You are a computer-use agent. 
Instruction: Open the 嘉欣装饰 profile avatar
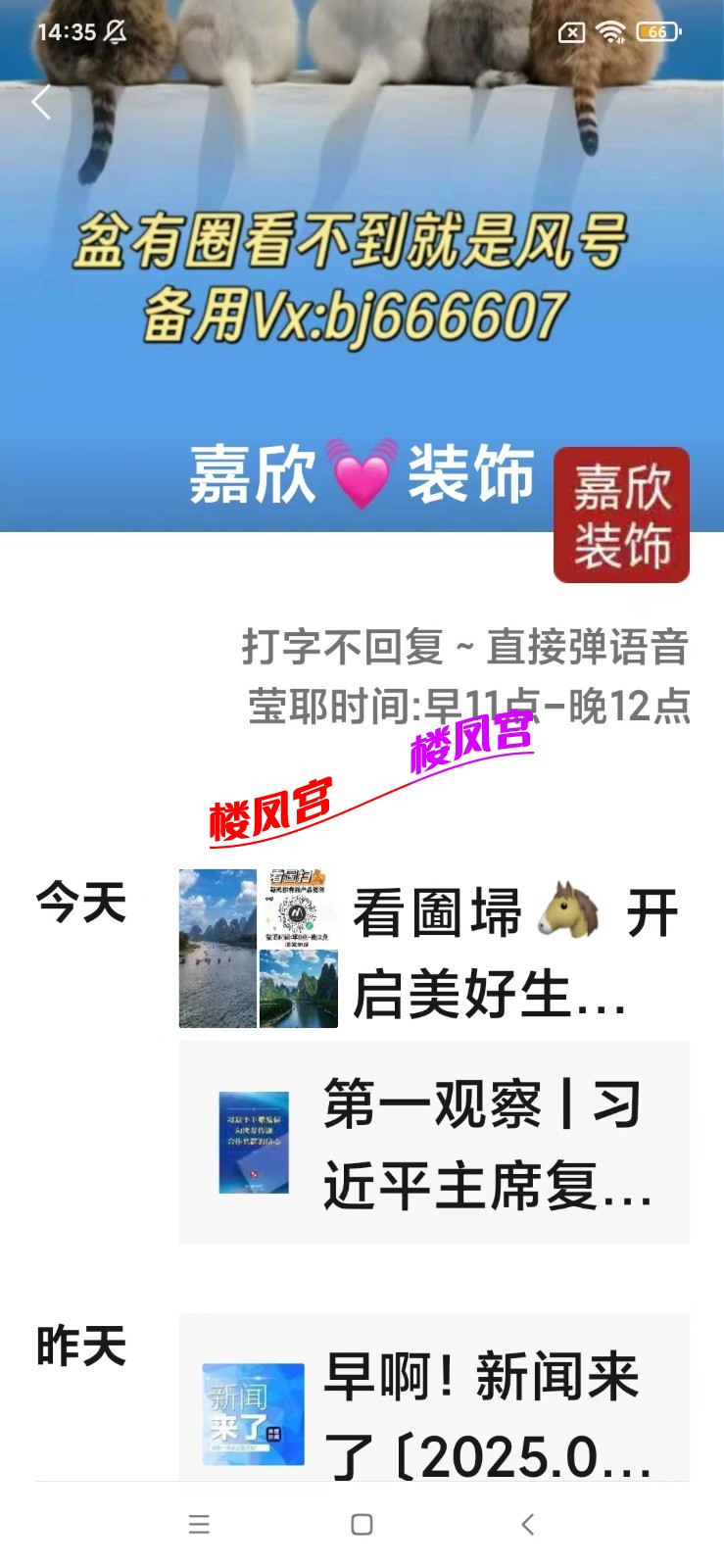tap(621, 514)
